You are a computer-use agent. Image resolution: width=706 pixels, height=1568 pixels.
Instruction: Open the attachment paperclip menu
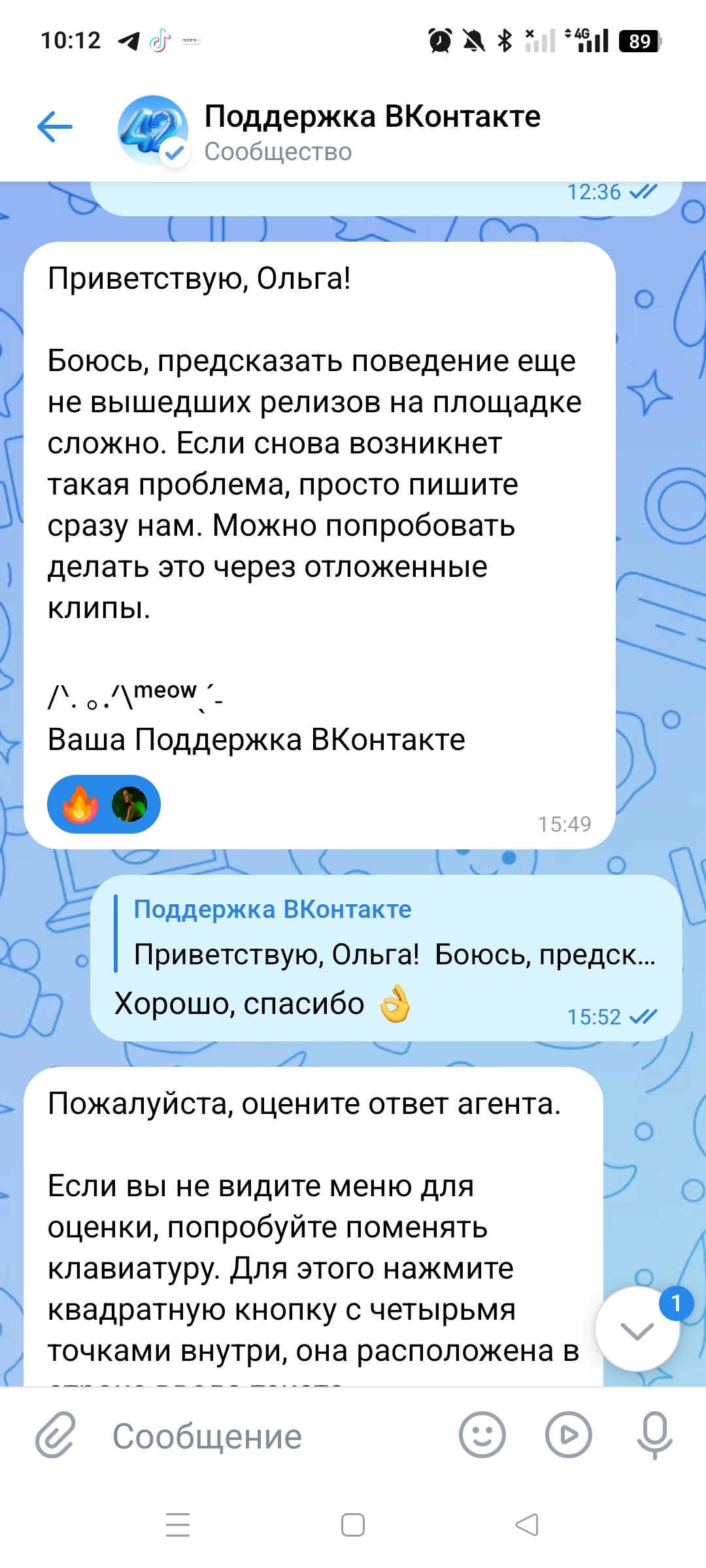pyautogui.click(x=55, y=1435)
